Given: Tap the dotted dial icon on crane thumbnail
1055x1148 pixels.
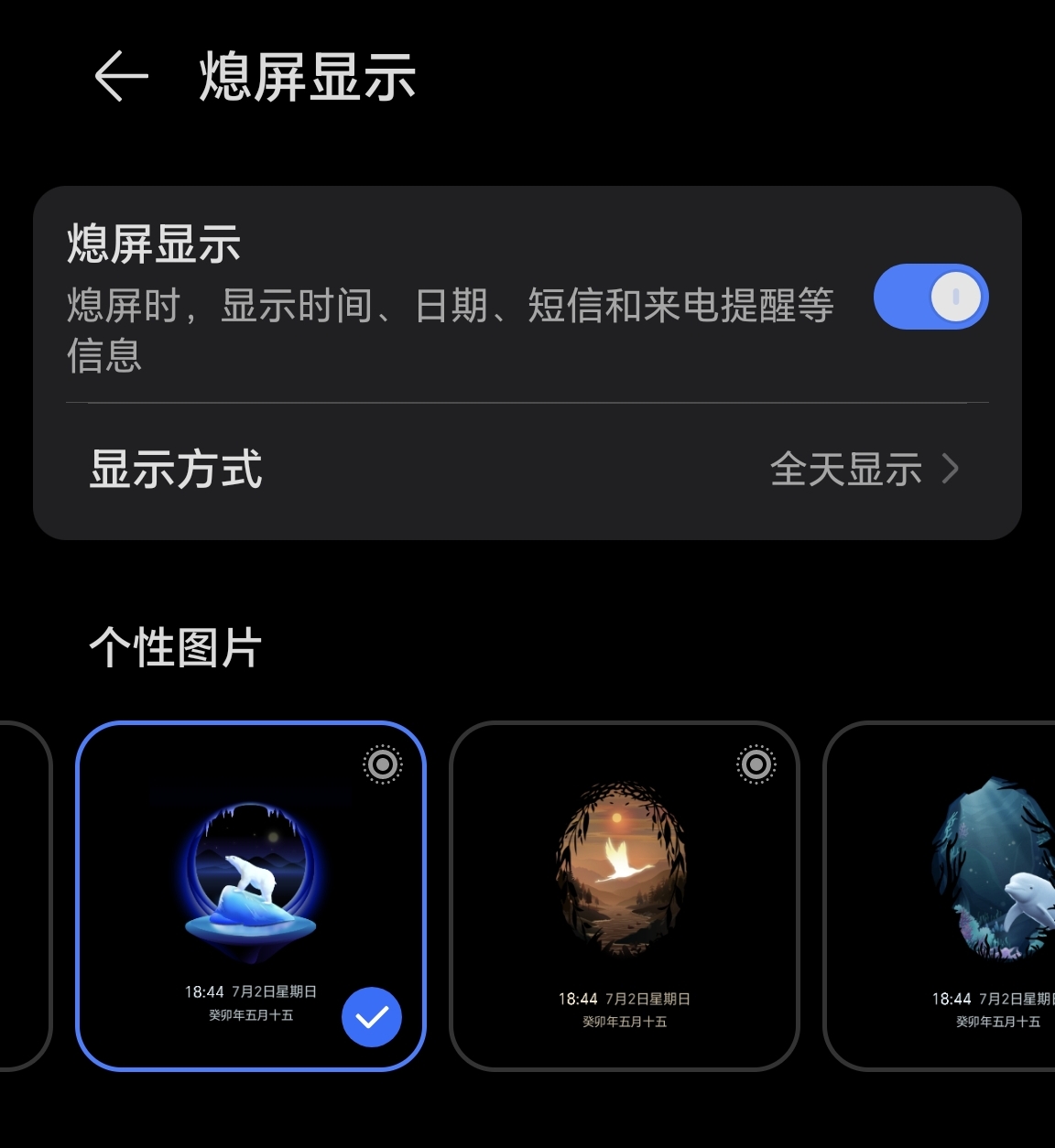Looking at the screenshot, I should 755,764.
